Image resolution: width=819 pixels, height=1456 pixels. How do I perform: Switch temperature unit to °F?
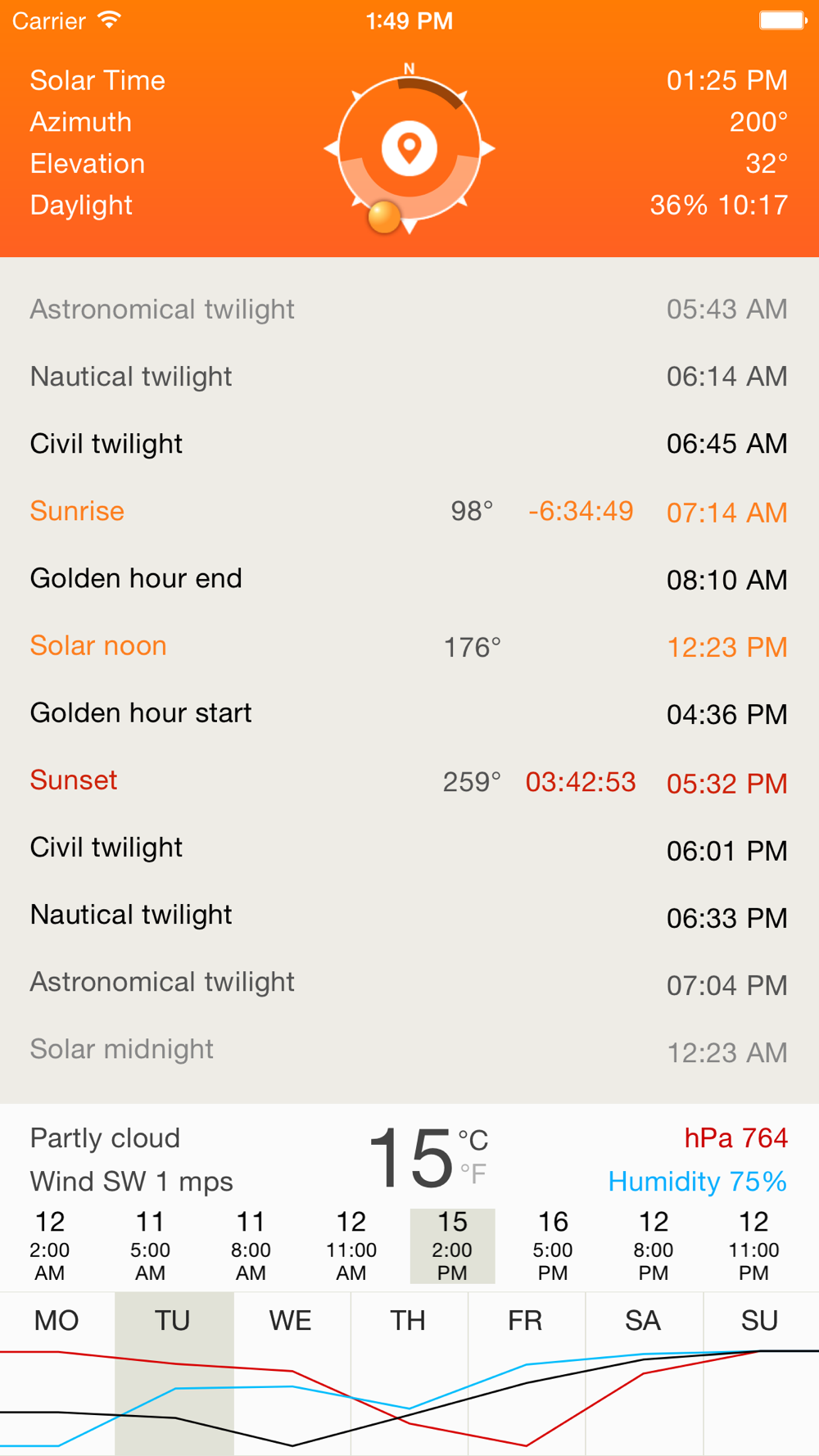(473, 1174)
